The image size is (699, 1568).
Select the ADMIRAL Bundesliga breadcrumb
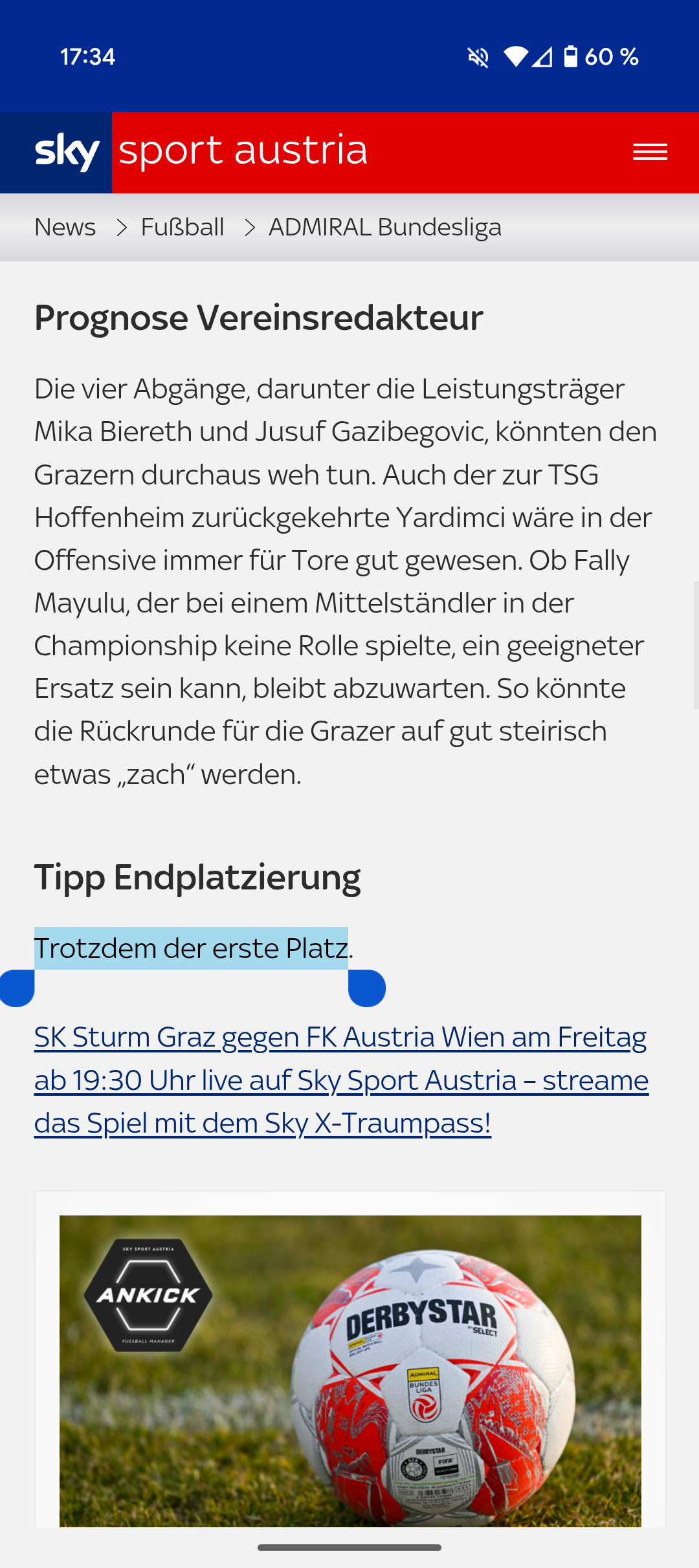(385, 227)
